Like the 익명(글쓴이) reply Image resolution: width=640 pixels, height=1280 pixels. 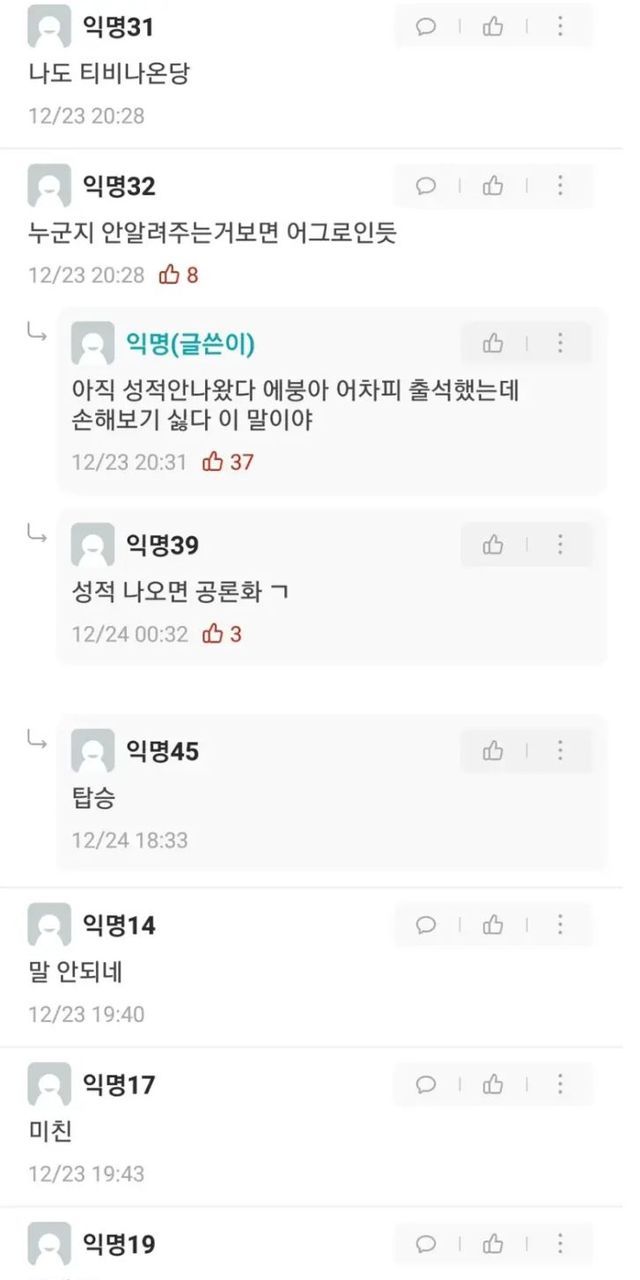click(x=493, y=344)
